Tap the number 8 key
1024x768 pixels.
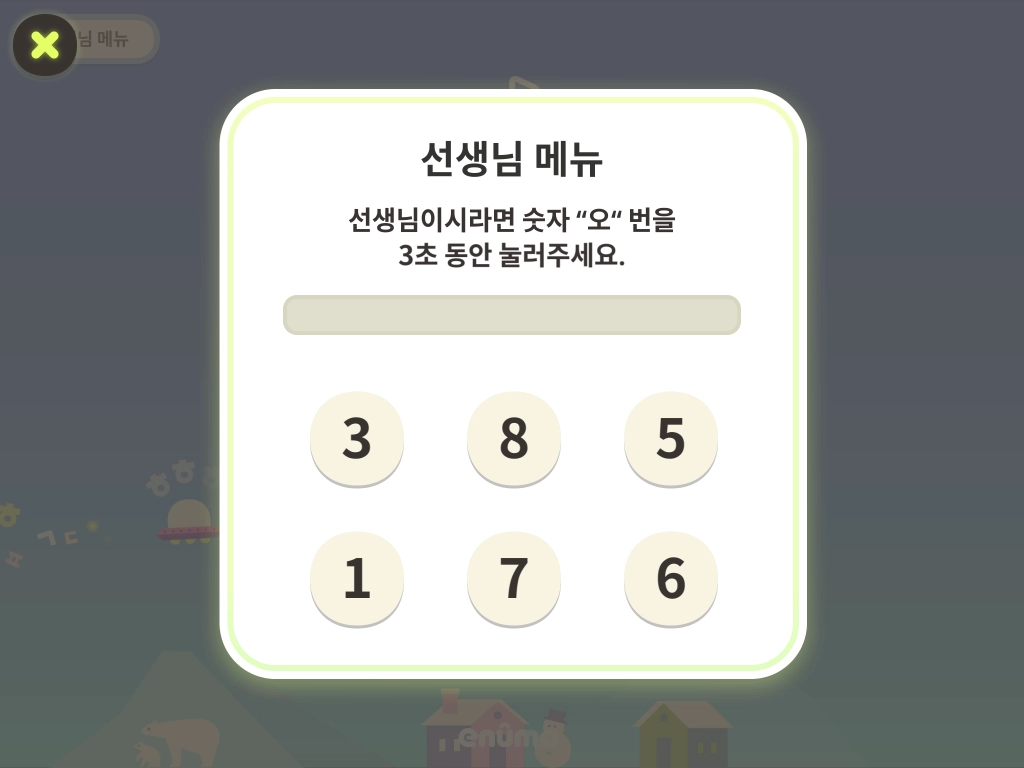(514, 438)
